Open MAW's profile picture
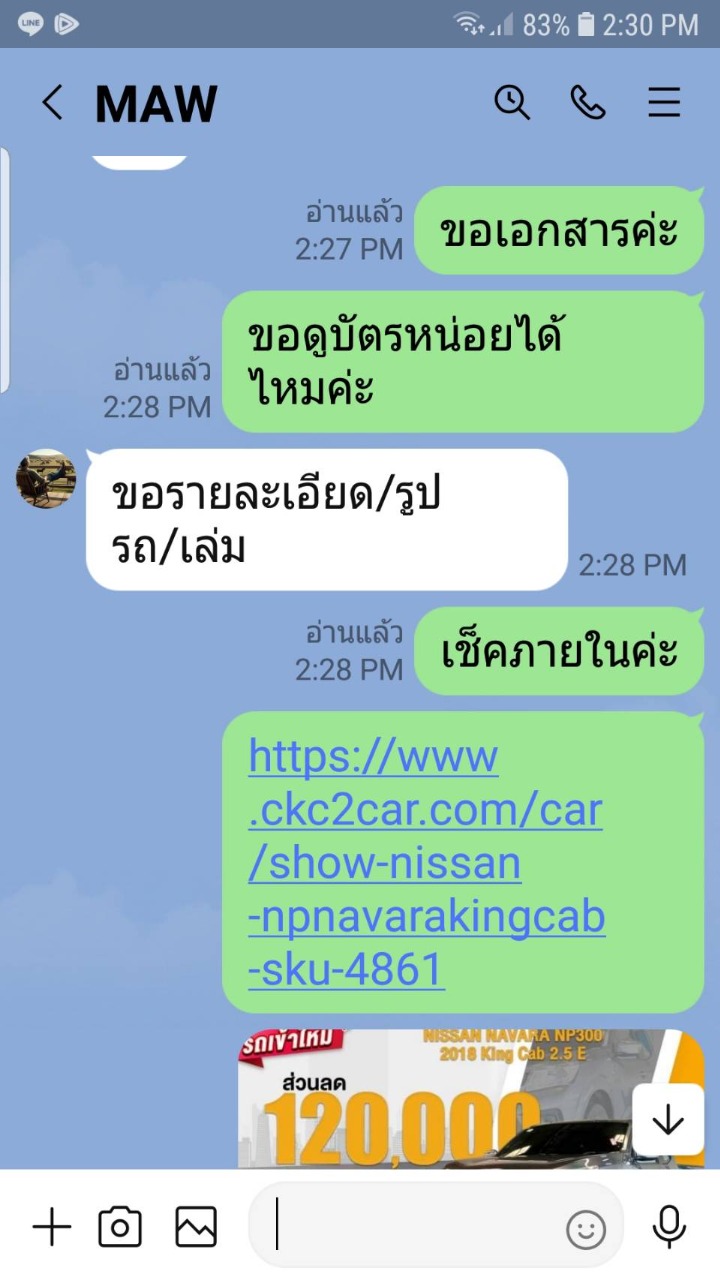The height and width of the screenshot is (1280, 720). [46, 478]
